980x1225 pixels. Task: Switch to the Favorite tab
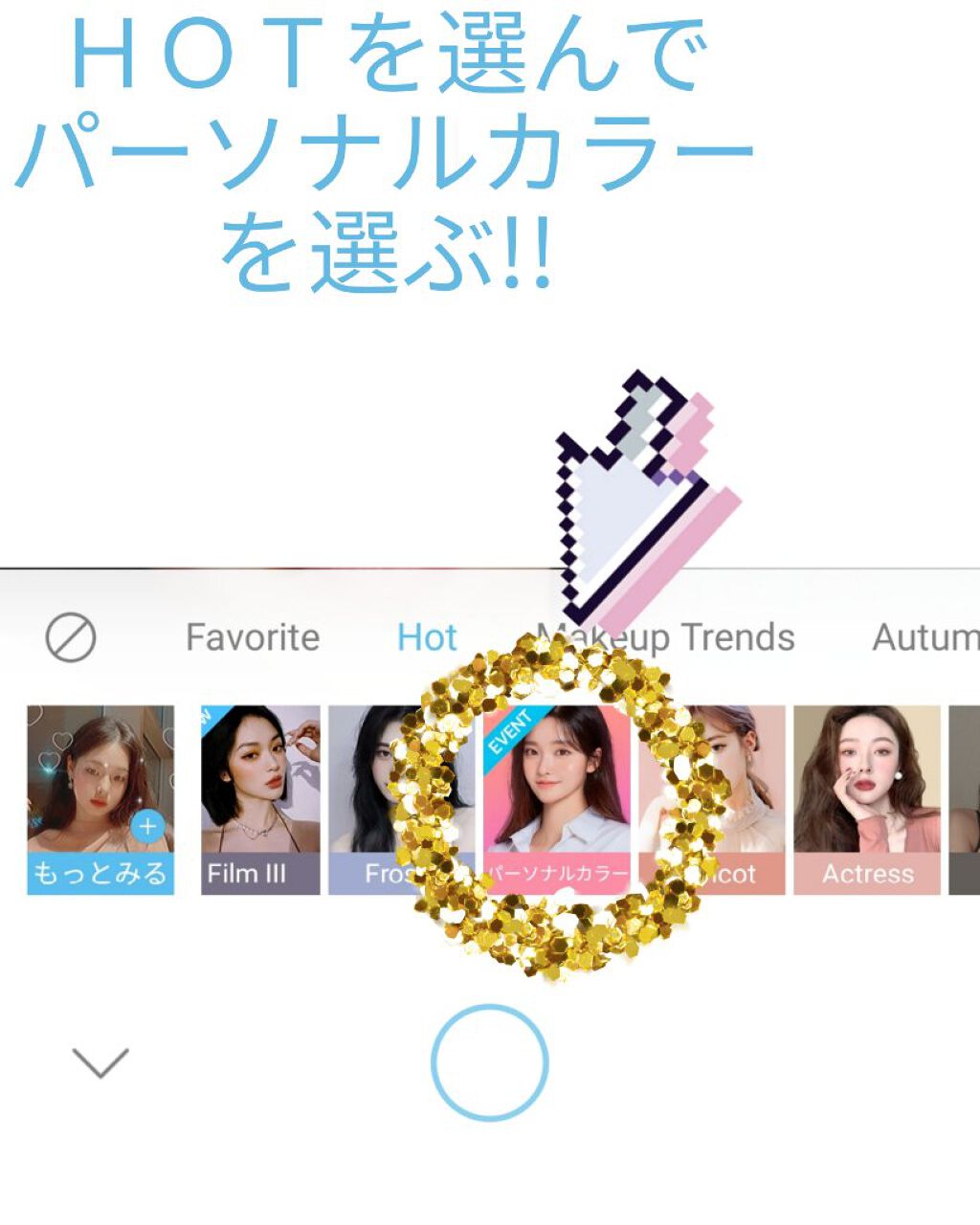coord(255,636)
